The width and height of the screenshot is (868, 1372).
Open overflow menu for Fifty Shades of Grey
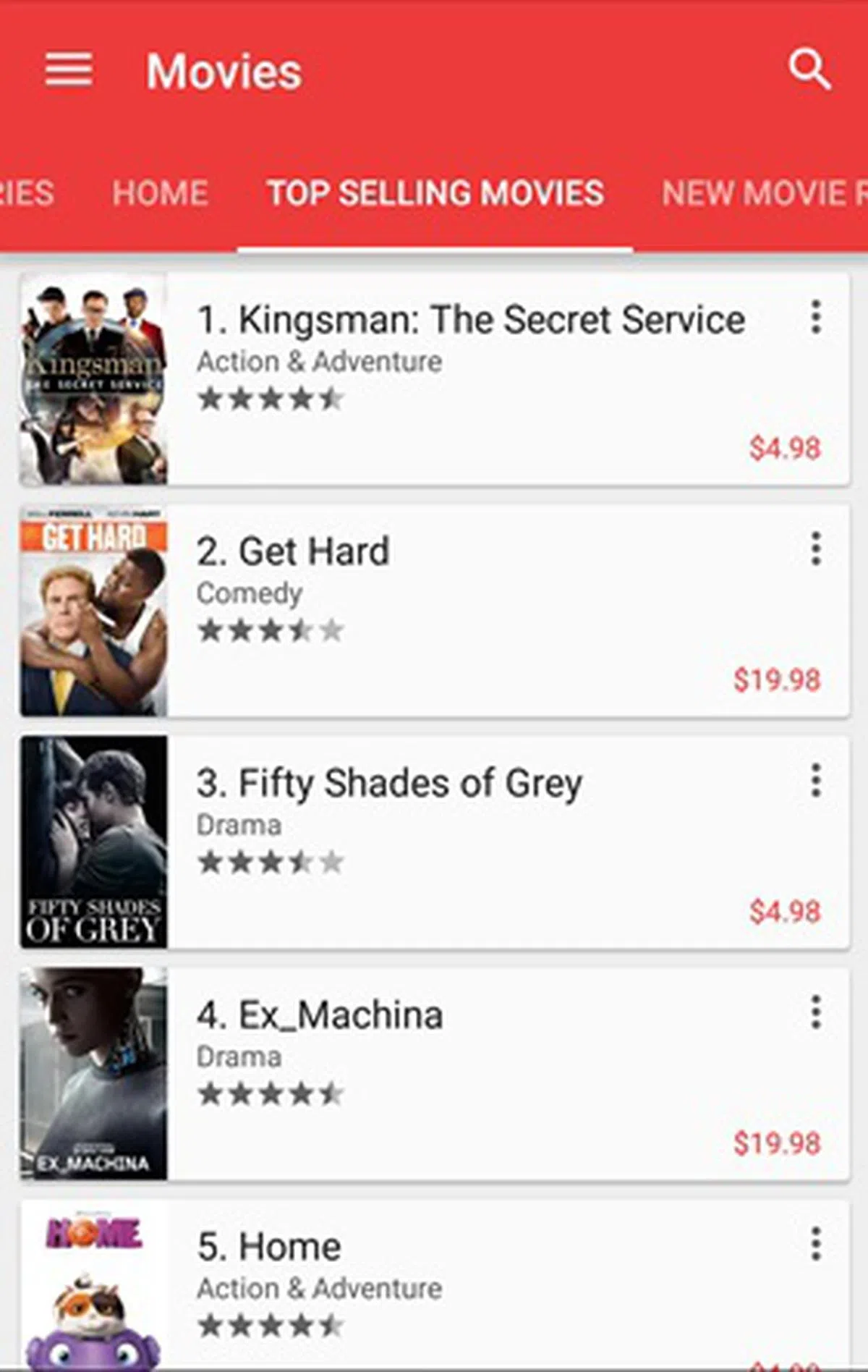coord(816,781)
